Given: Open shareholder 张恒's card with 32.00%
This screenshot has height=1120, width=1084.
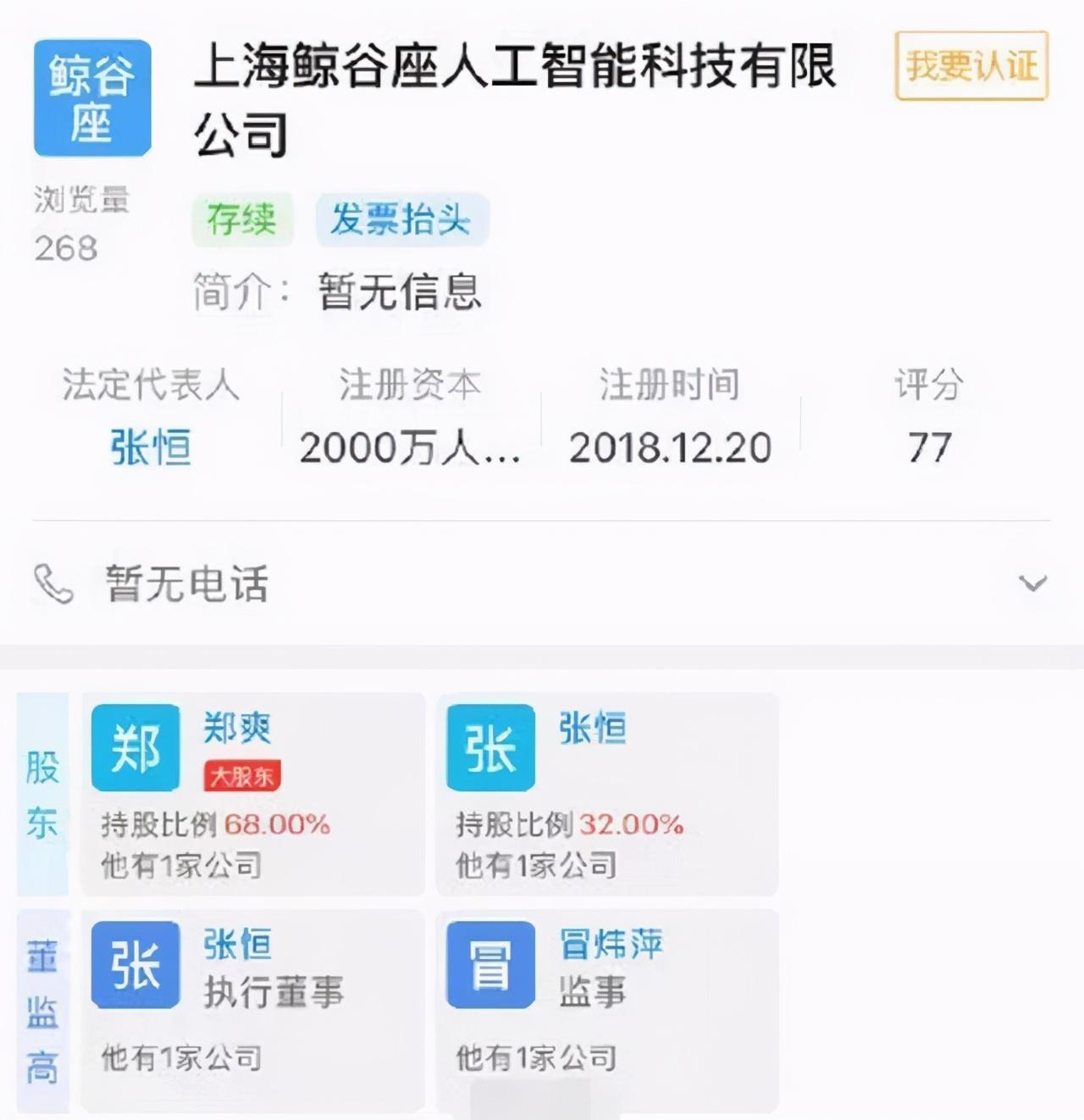Looking at the screenshot, I should [606, 794].
